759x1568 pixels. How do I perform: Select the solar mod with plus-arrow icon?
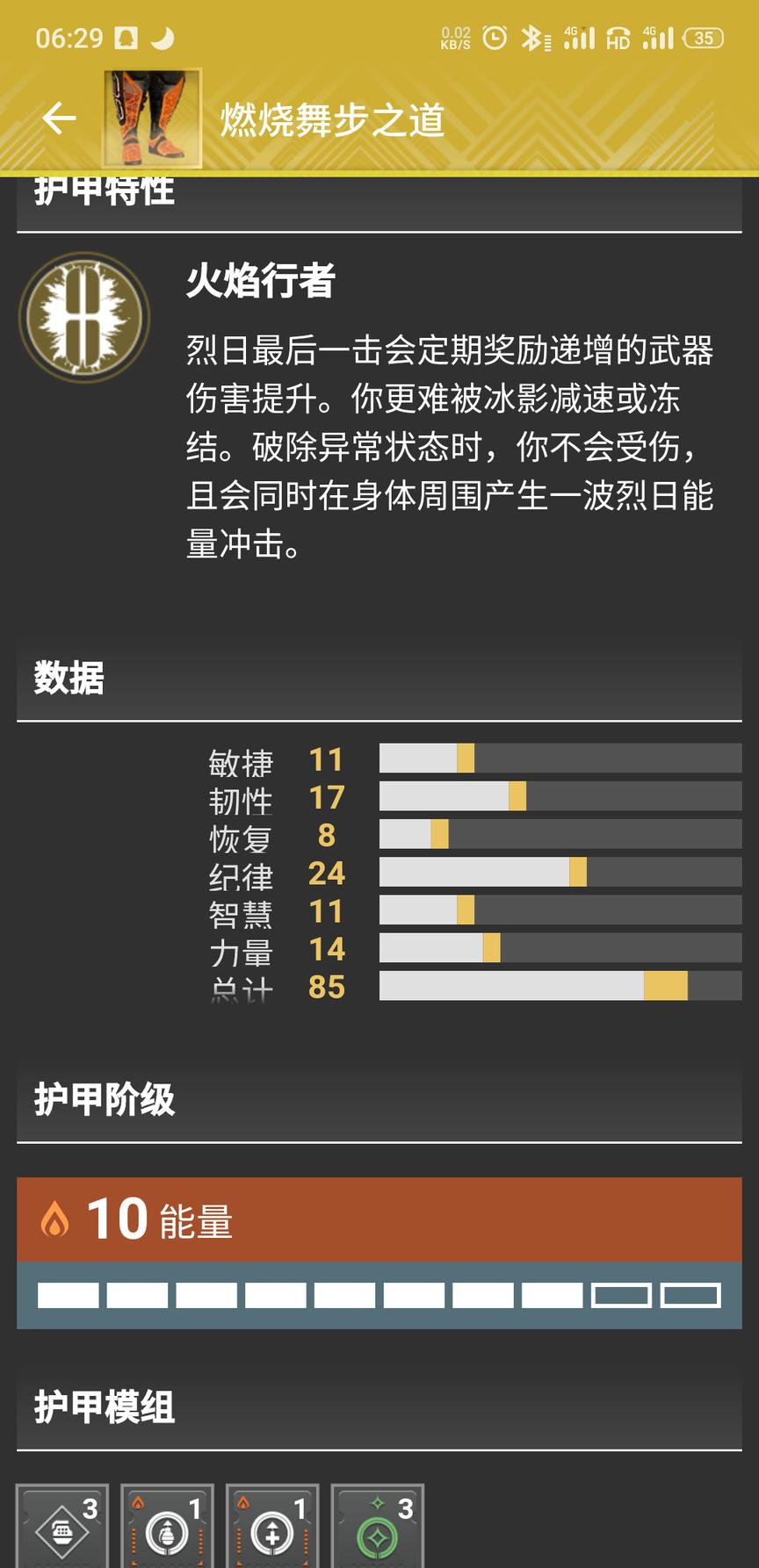click(x=272, y=1529)
